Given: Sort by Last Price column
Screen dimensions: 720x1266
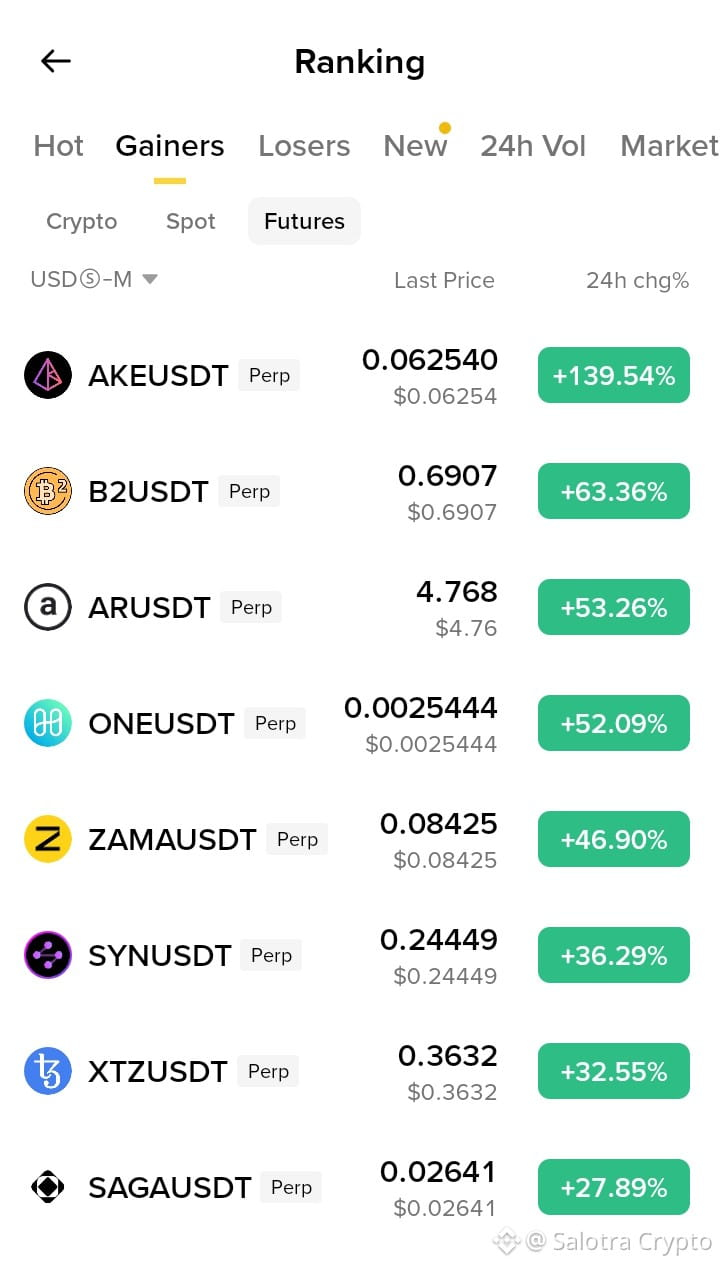Looking at the screenshot, I should tap(444, 281).
